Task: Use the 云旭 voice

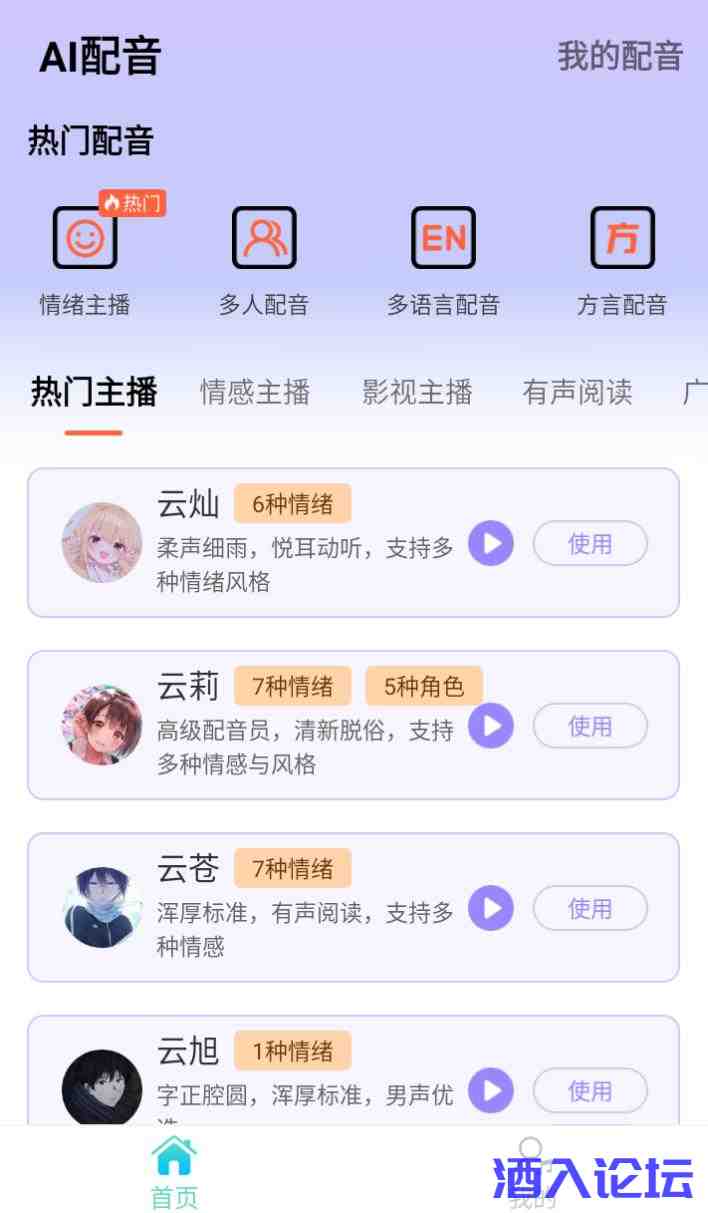Action: pos(590,1090)
